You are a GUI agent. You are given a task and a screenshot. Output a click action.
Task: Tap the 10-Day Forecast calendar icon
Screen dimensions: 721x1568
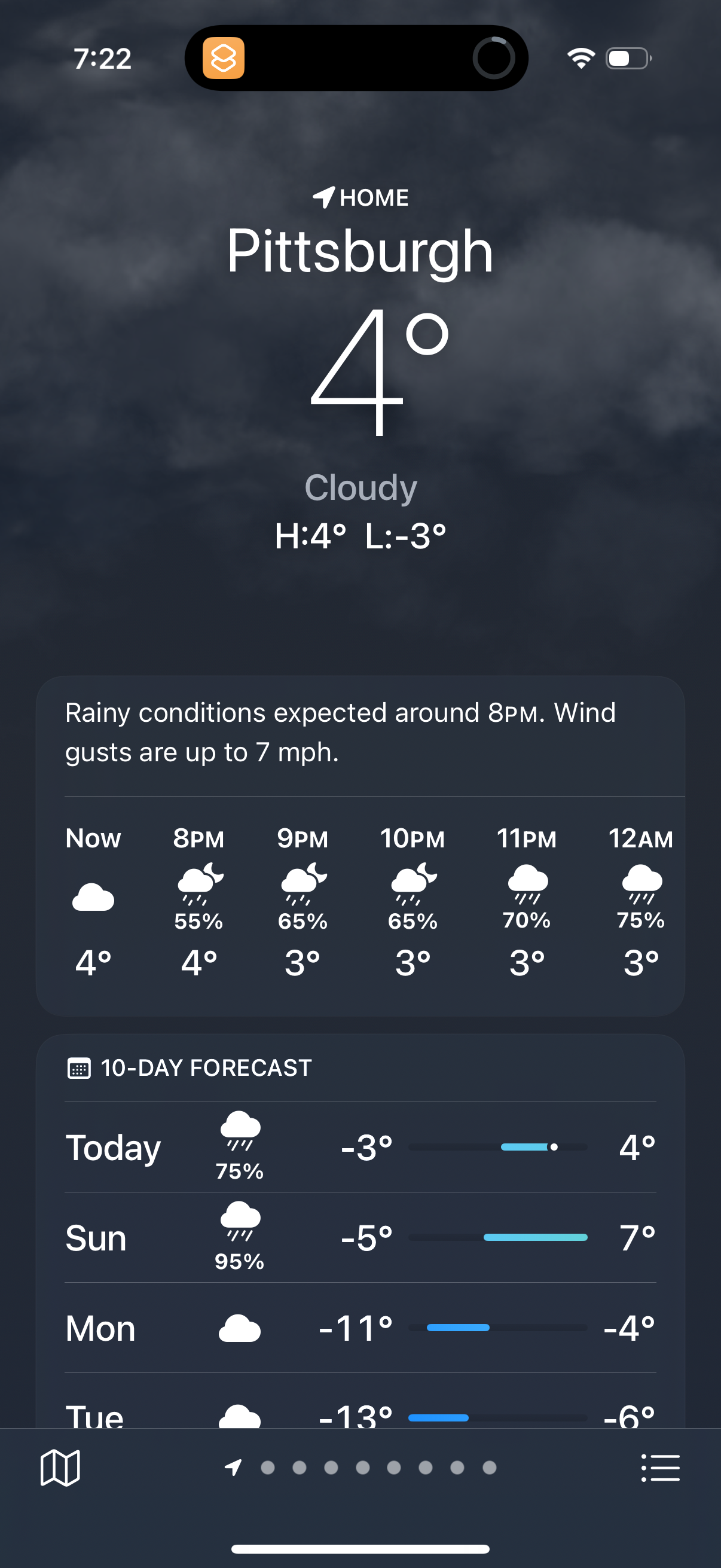[78, 1067]
